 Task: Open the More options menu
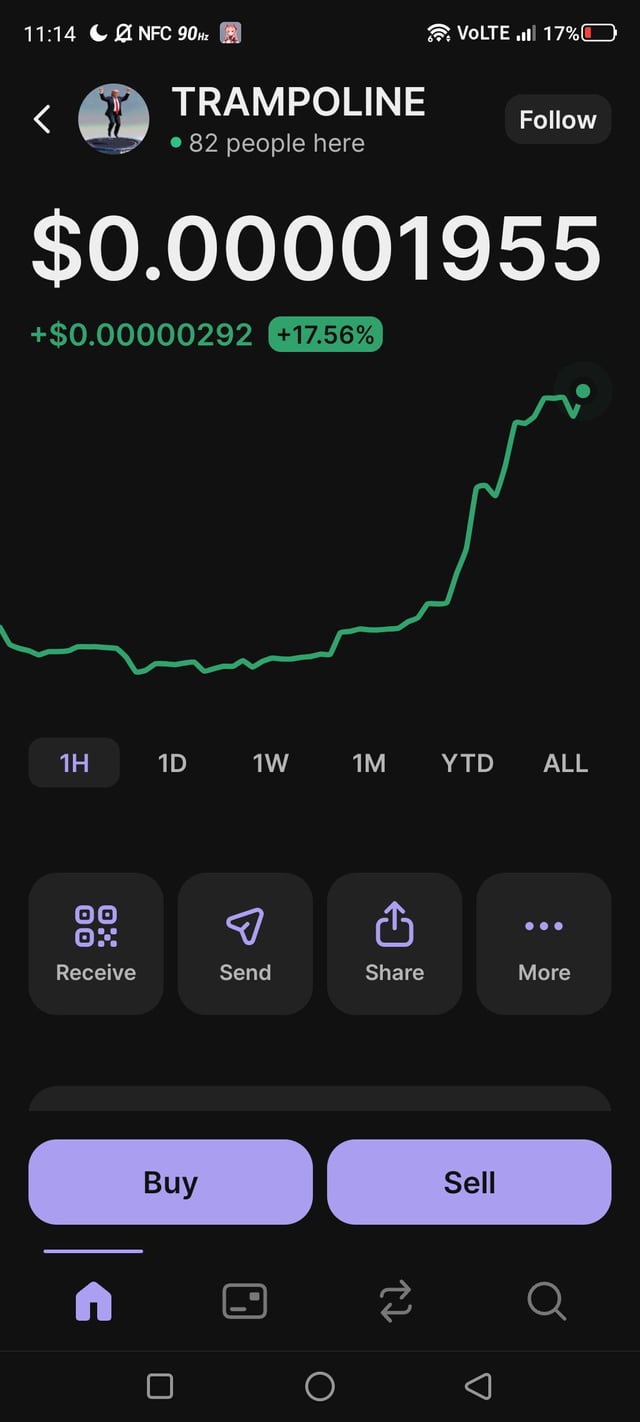coord(544,943)
